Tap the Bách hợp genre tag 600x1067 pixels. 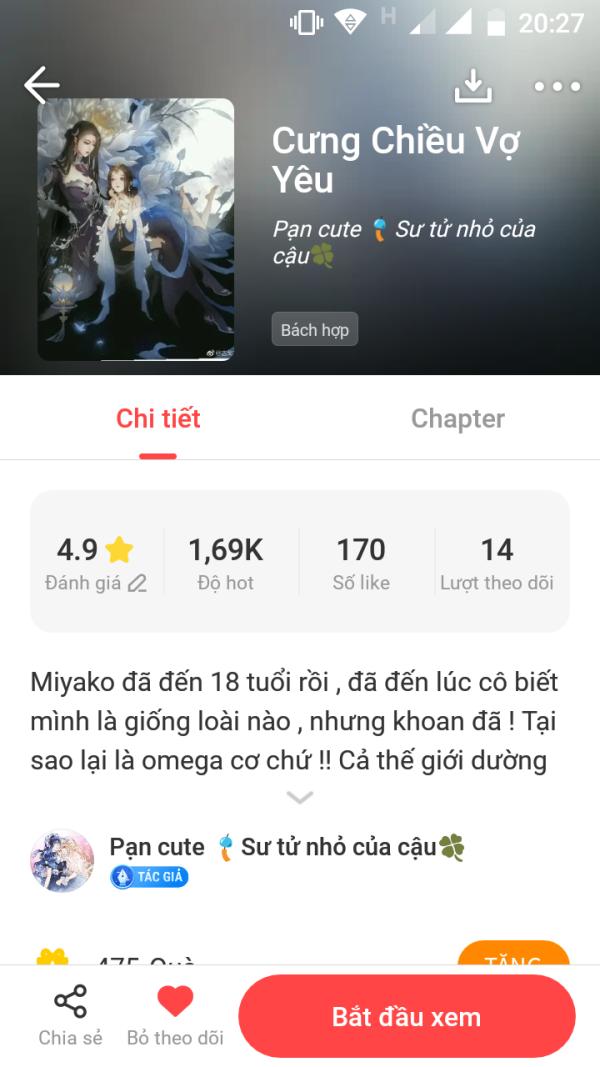(314, 330)
